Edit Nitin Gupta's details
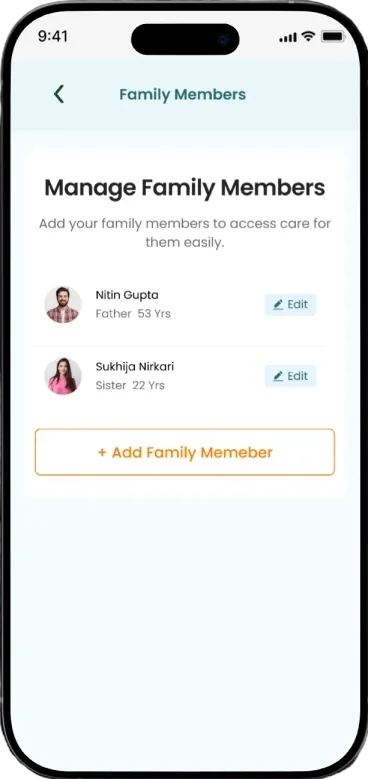Viewport: 368px width, 779px height. coord(290,305)
